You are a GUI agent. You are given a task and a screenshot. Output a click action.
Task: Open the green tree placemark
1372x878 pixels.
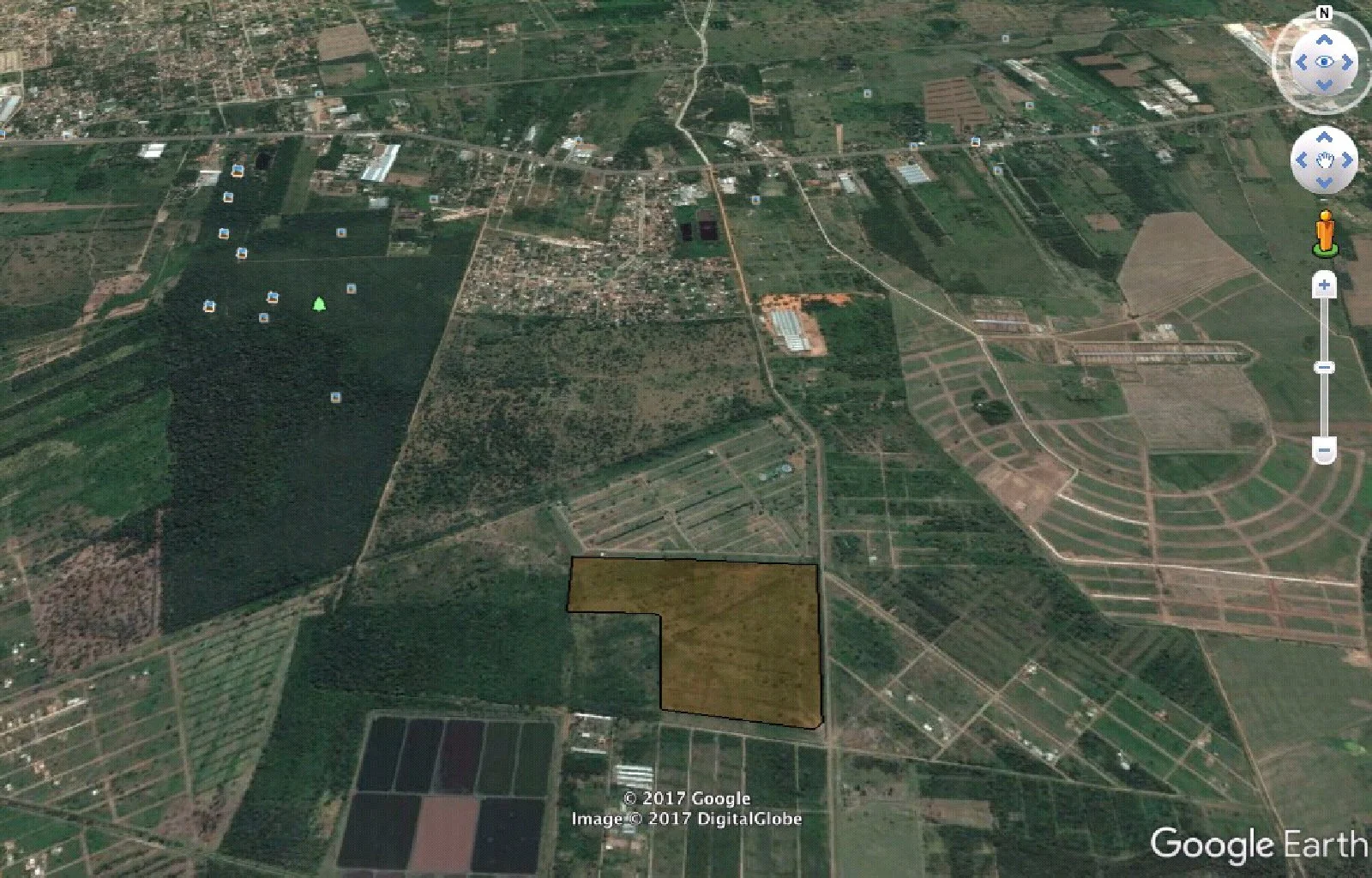(x=319, y=304)
